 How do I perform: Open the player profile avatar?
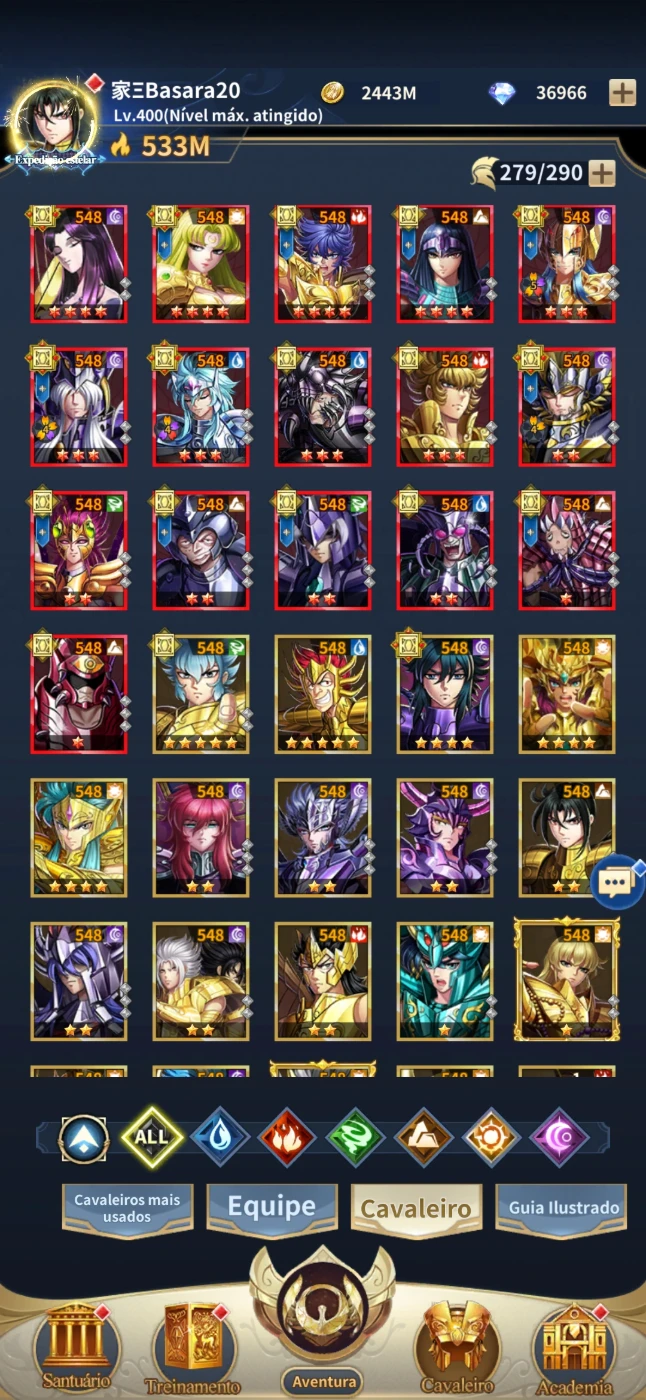47,119
